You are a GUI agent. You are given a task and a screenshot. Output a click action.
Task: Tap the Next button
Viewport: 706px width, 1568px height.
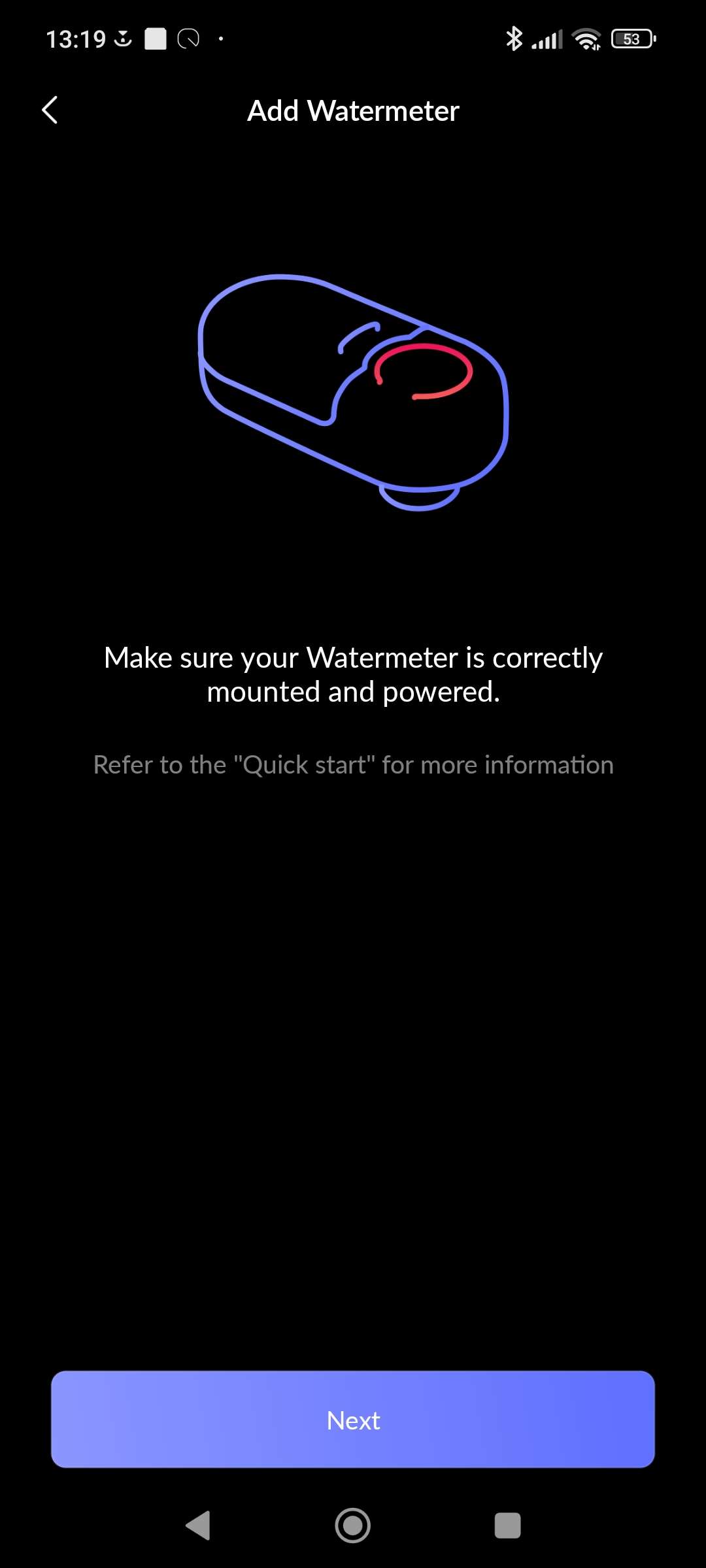coord(353,1419)
